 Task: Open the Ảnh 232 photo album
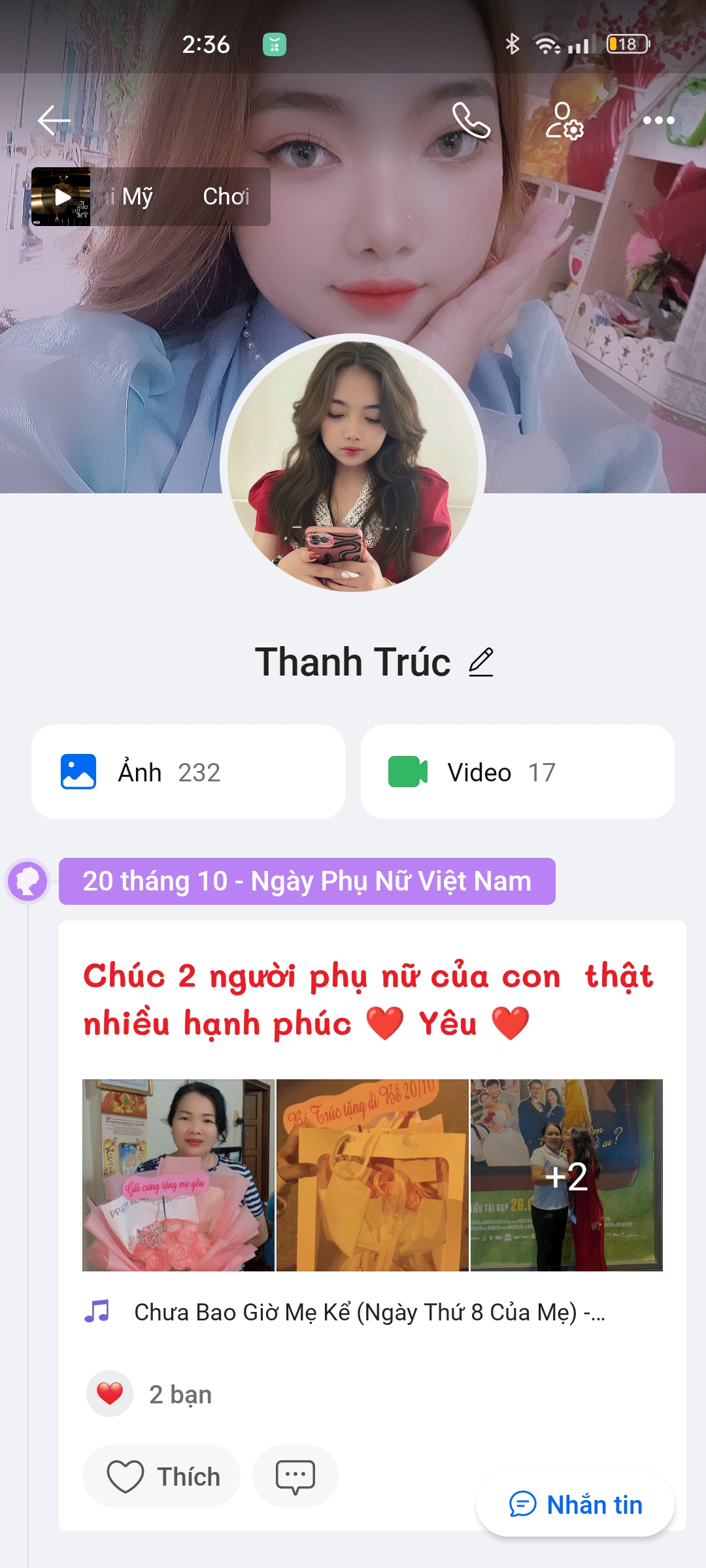[188, 772]
